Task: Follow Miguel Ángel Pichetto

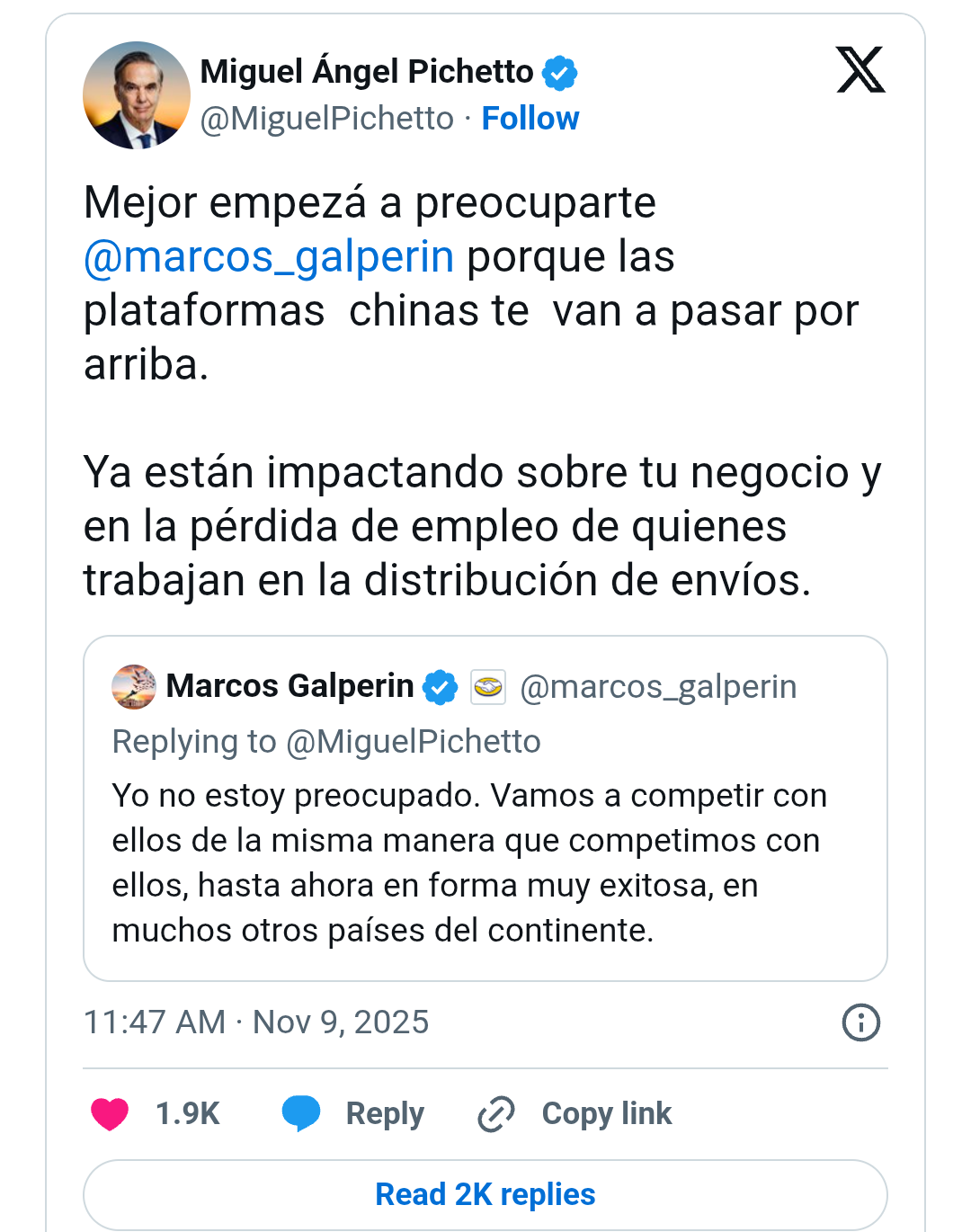Action: [530, 119]
